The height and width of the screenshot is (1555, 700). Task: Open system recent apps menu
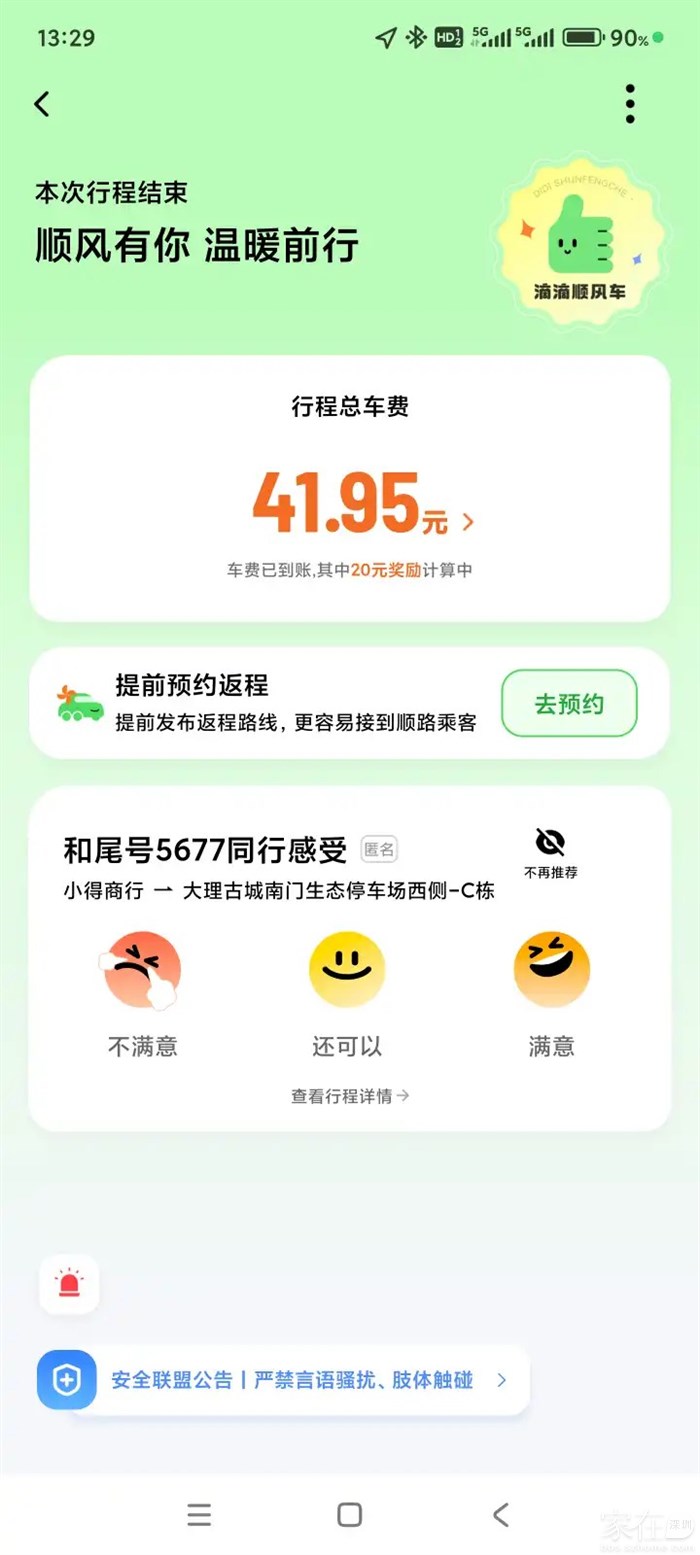click(x=199, y=1514)
